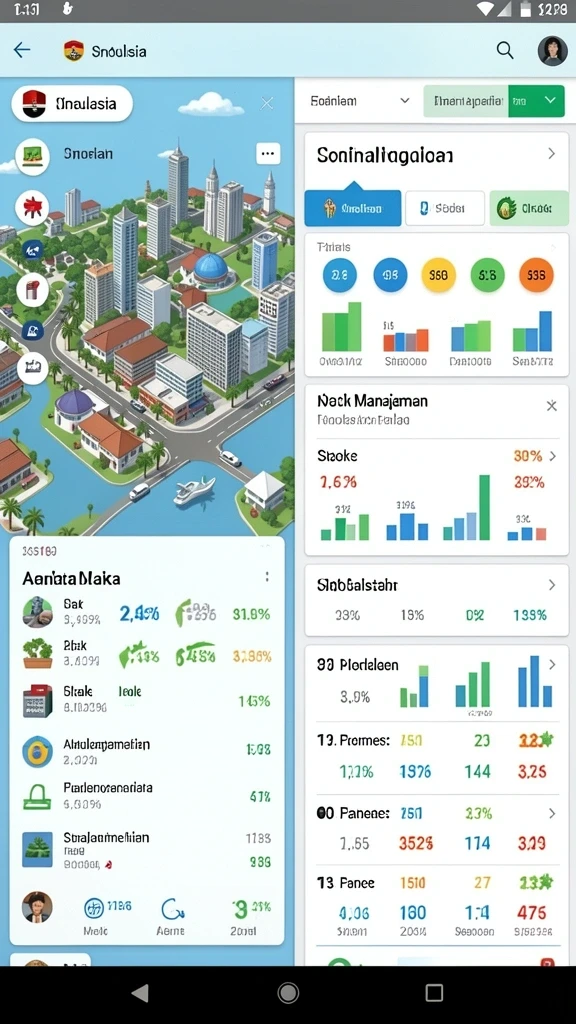Expand the Plodeleen section chevron
Image resolution: width=576 pixels, height=1024 pixels.
[x=552, y=665]
